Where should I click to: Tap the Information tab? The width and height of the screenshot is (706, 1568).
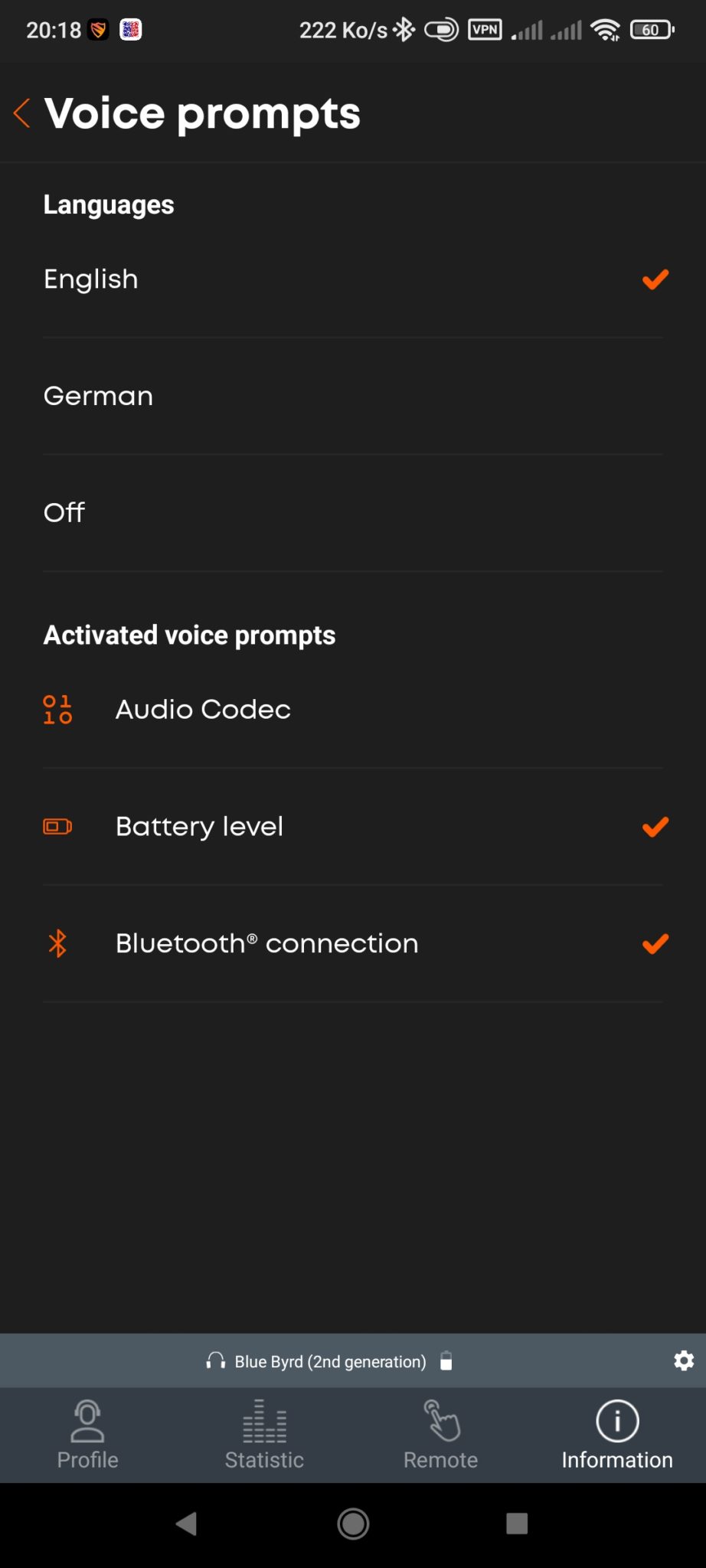click(617, 1436)
